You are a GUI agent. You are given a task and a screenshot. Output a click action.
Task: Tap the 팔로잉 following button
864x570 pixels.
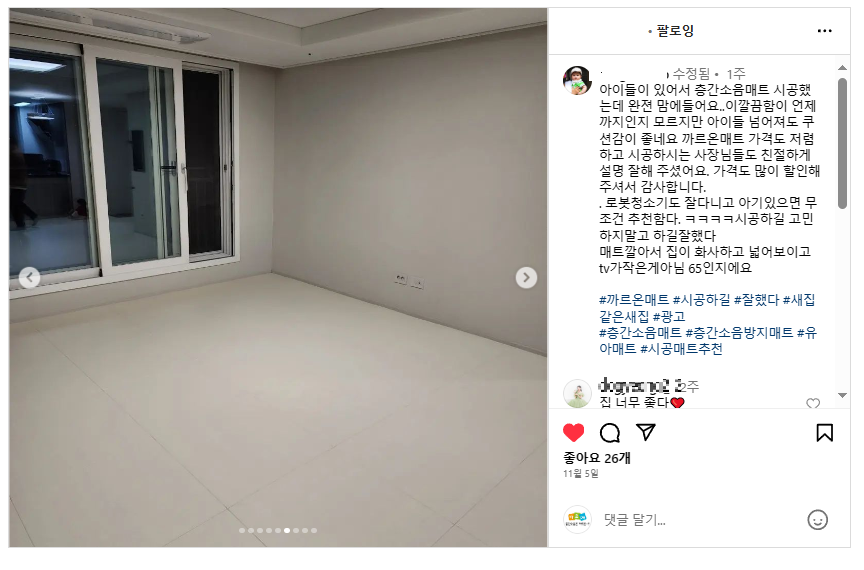tap(675, 31)
